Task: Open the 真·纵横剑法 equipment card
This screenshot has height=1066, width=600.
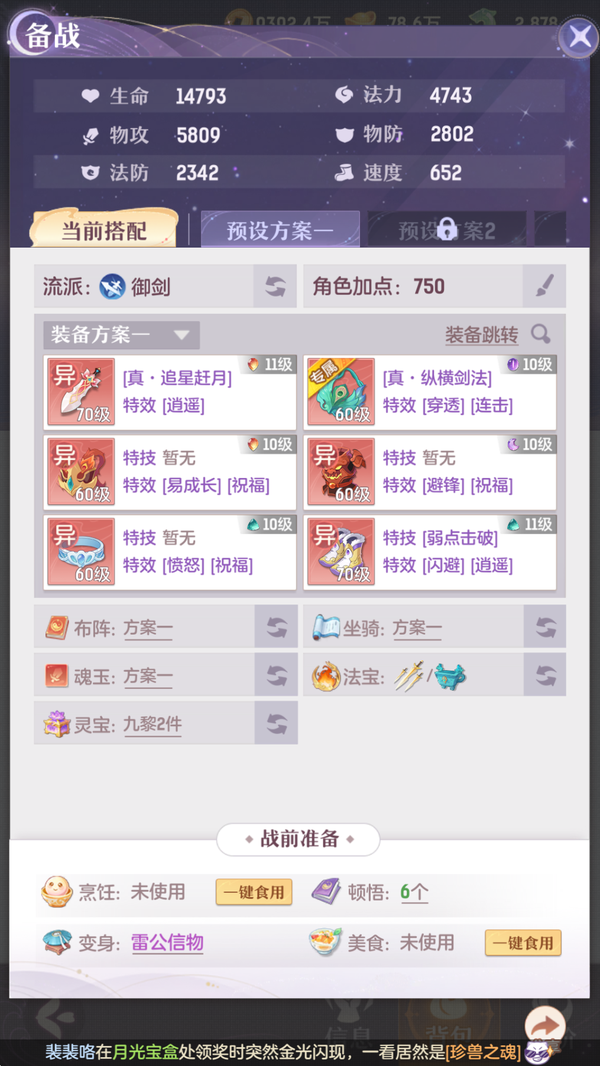Action: tap(430, 392)
